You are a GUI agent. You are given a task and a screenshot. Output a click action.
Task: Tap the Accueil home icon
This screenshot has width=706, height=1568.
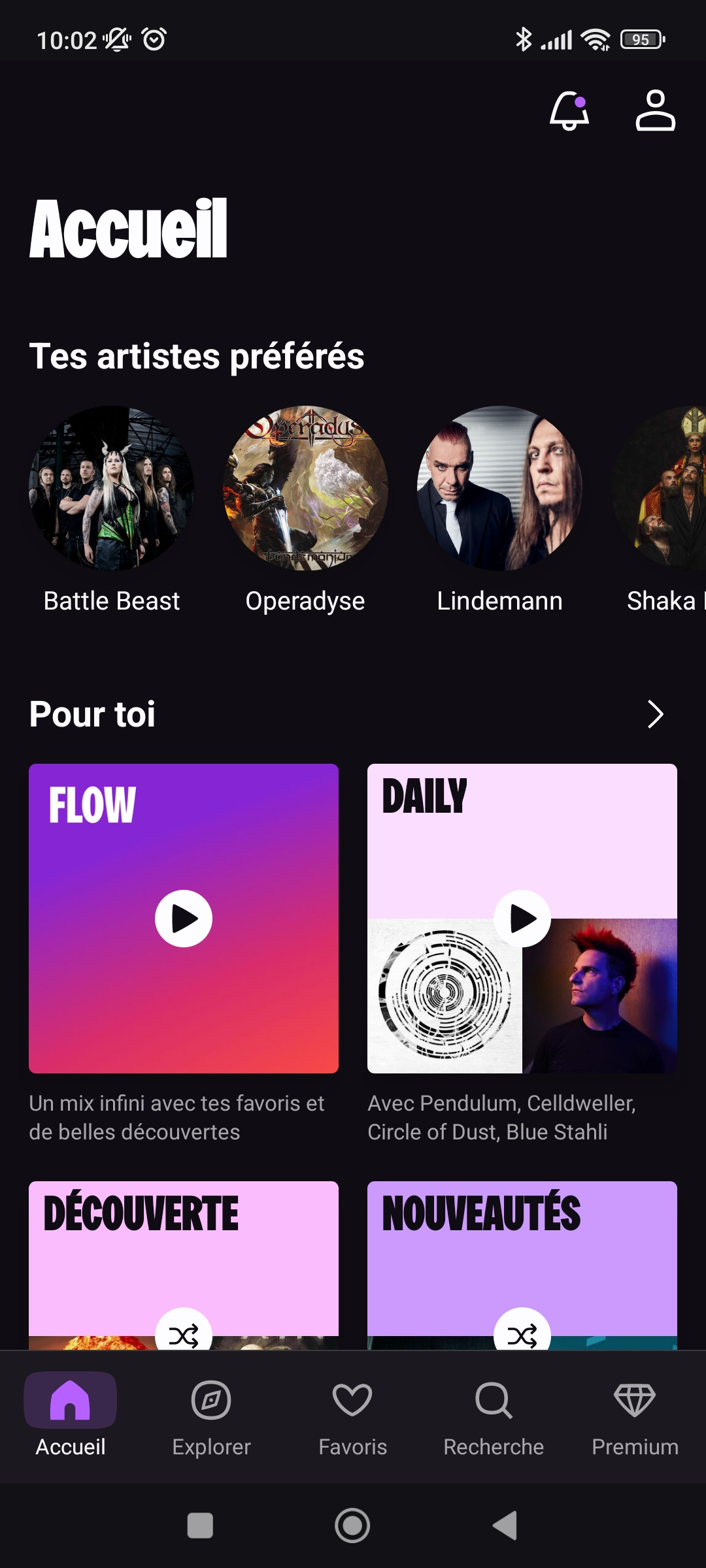pos(71,1400)
